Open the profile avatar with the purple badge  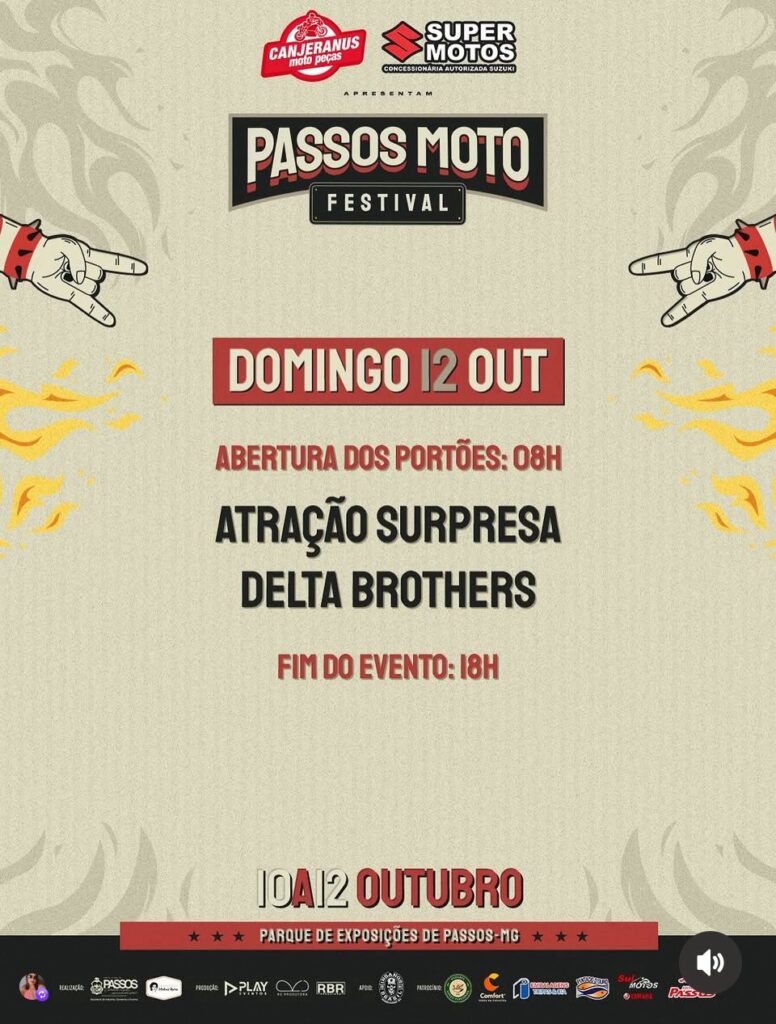click(32, 986)
